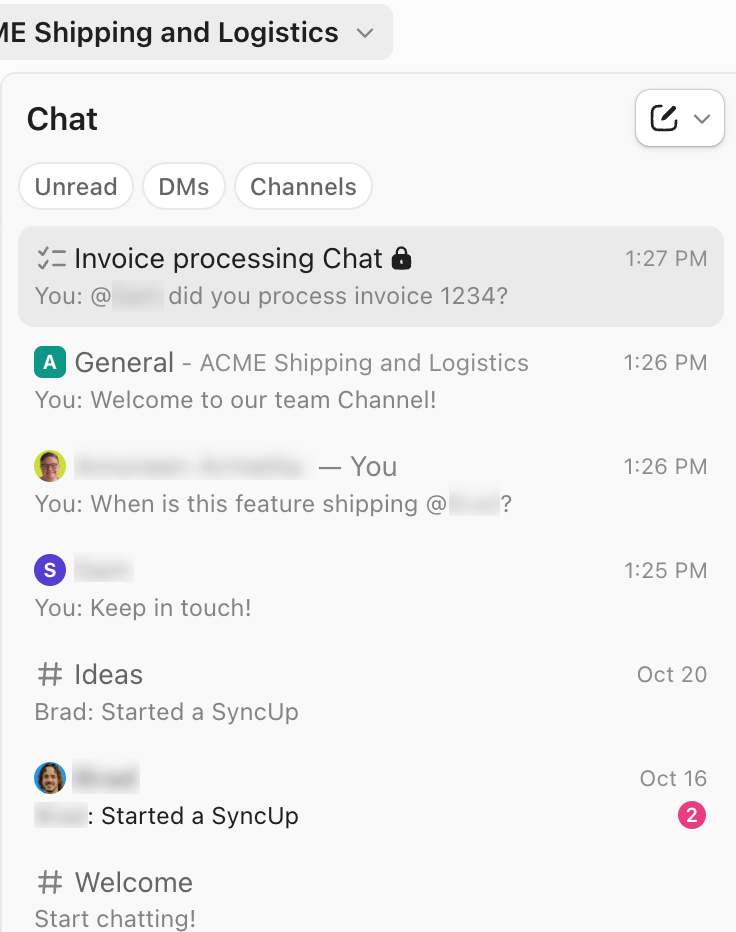Click the pink unread badge showing 2
The height and width of the screenshot is (932, 736).
point(692,815)
